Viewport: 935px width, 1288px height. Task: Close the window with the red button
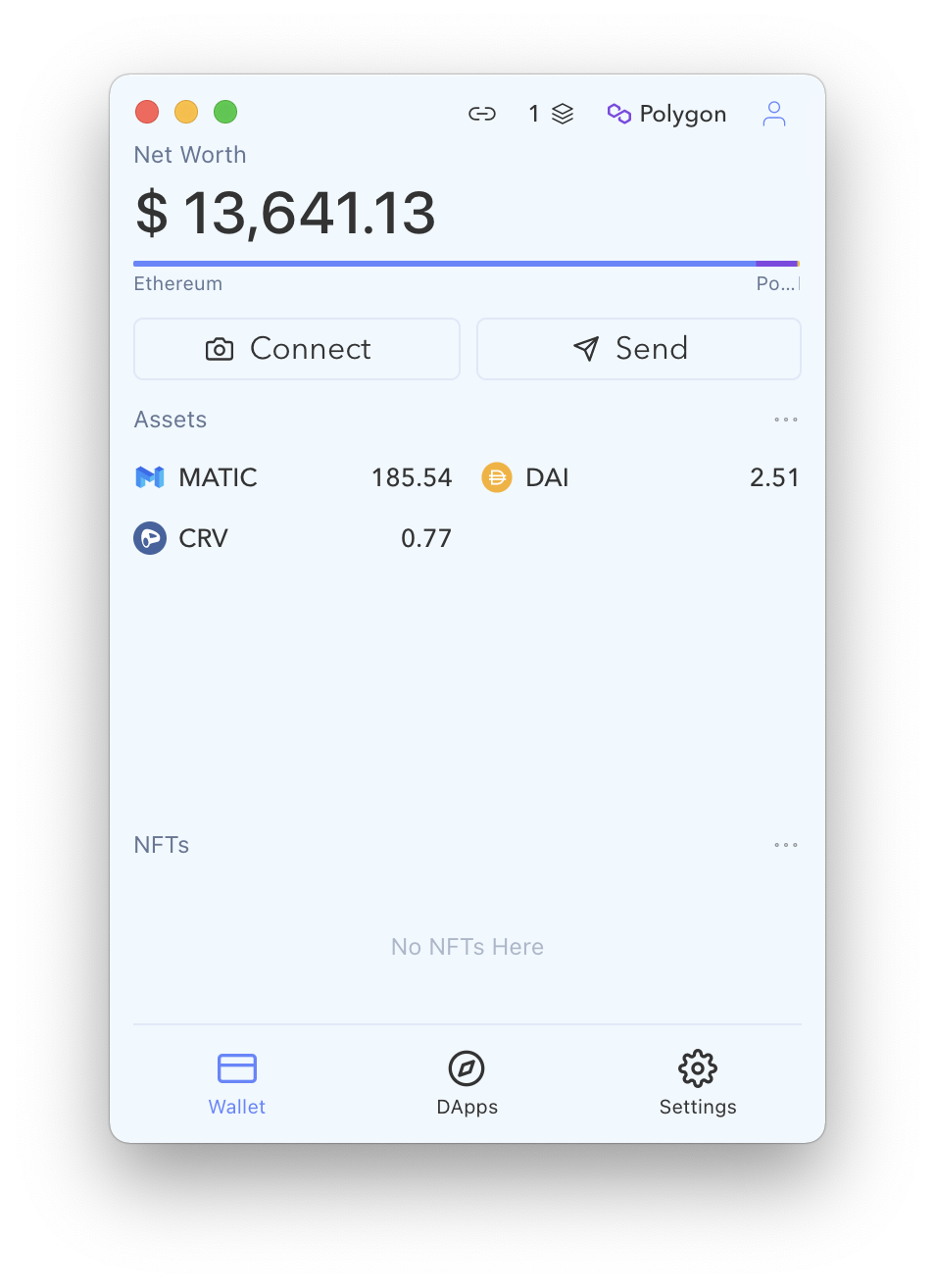(147, 112)
